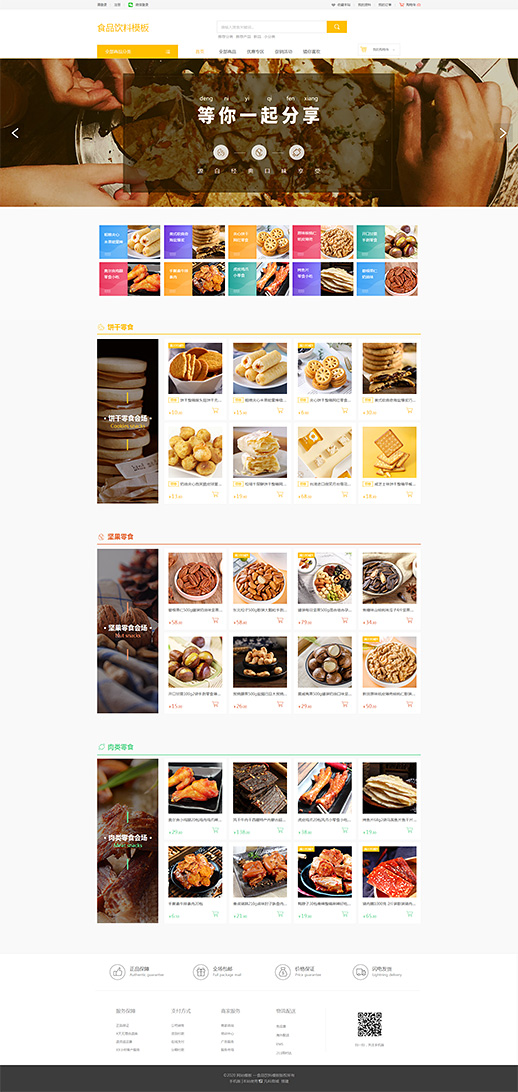Expand the 全部商品分类 category menu

click(x=137, y=52)
